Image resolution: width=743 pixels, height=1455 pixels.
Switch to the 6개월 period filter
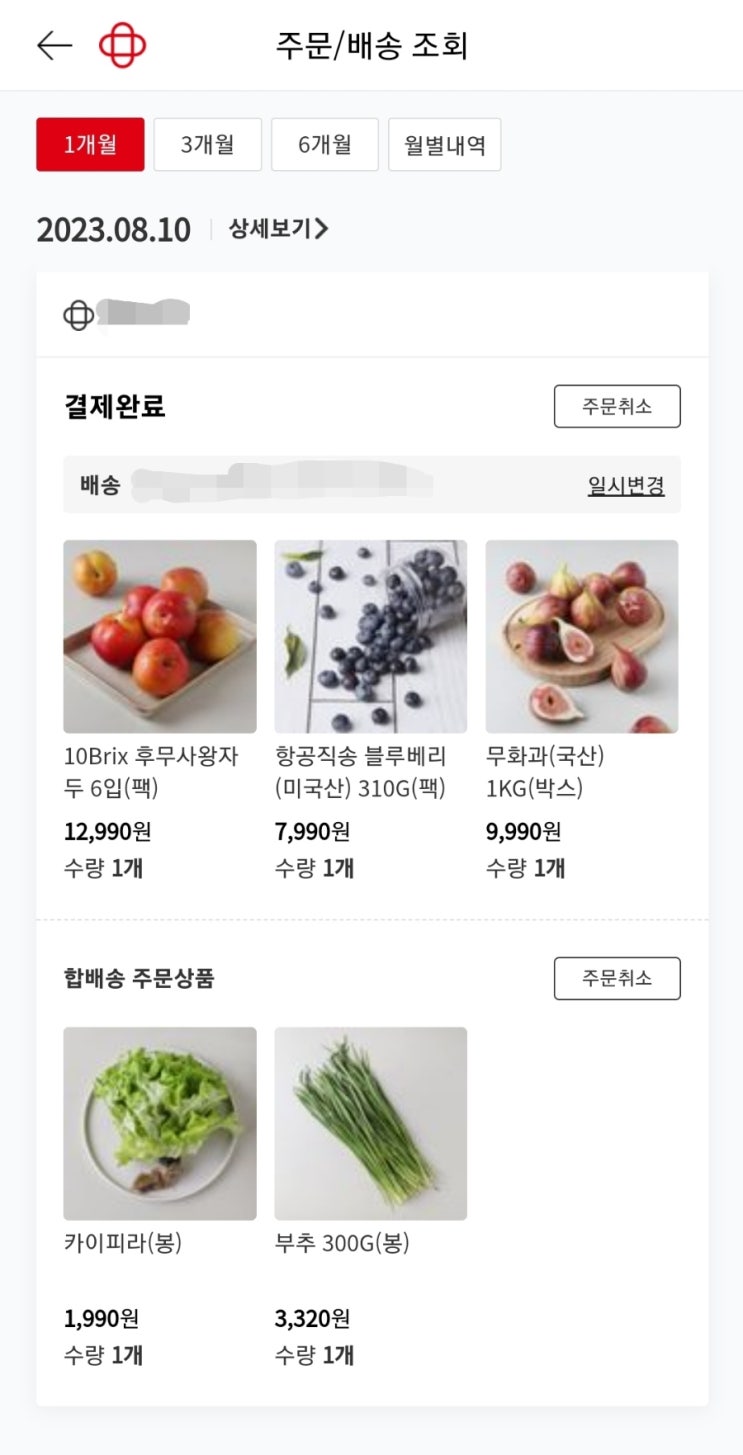(x=324, y=145)
